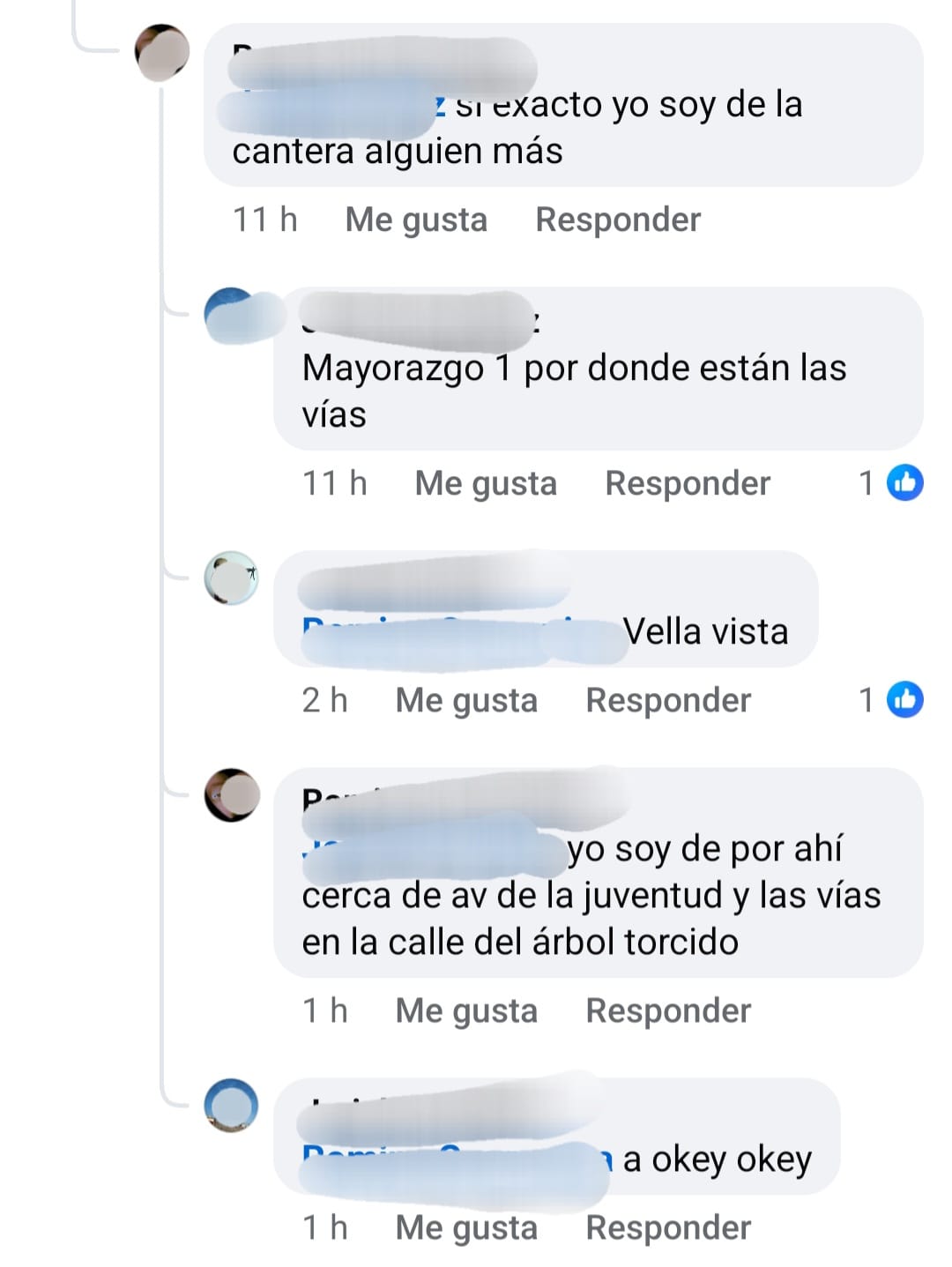This screenshot has height=1267, width=952.
Task: Reply to the árbol torcido comment
Action: click(x=668, y=1010)
